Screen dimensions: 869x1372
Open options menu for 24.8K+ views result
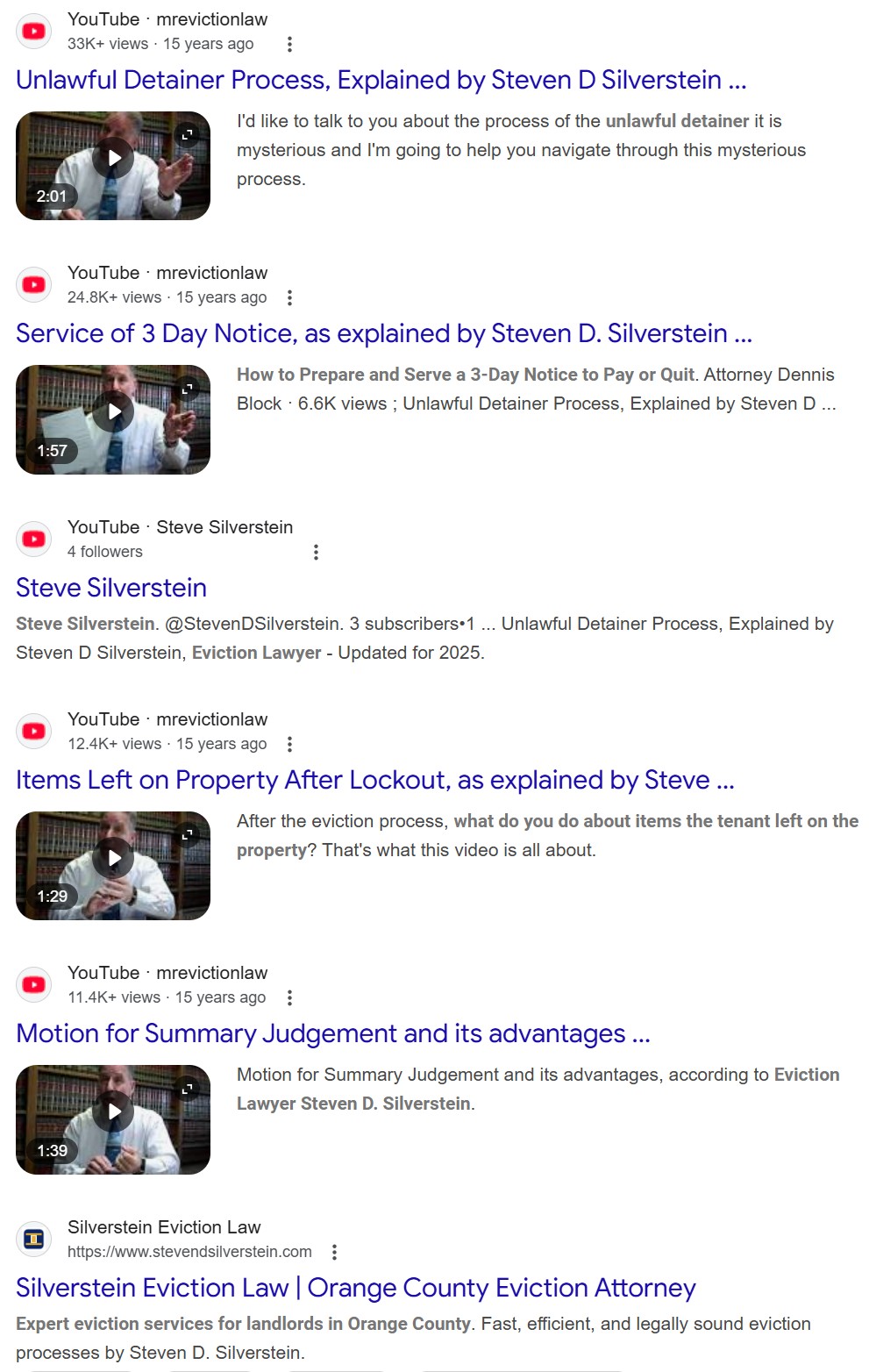click(x=289, y=297)
